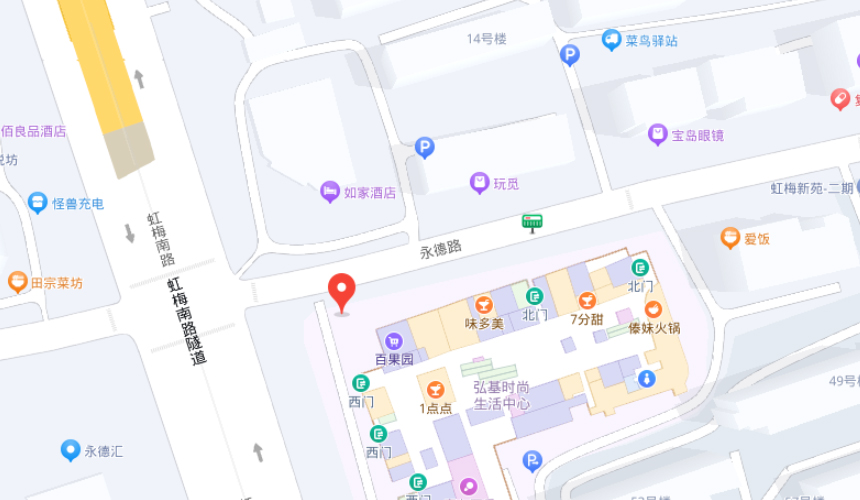Screen dimensions: 860x500
Task: Open the 1点点 tea shop marker
Action: (x=435, y=388)
